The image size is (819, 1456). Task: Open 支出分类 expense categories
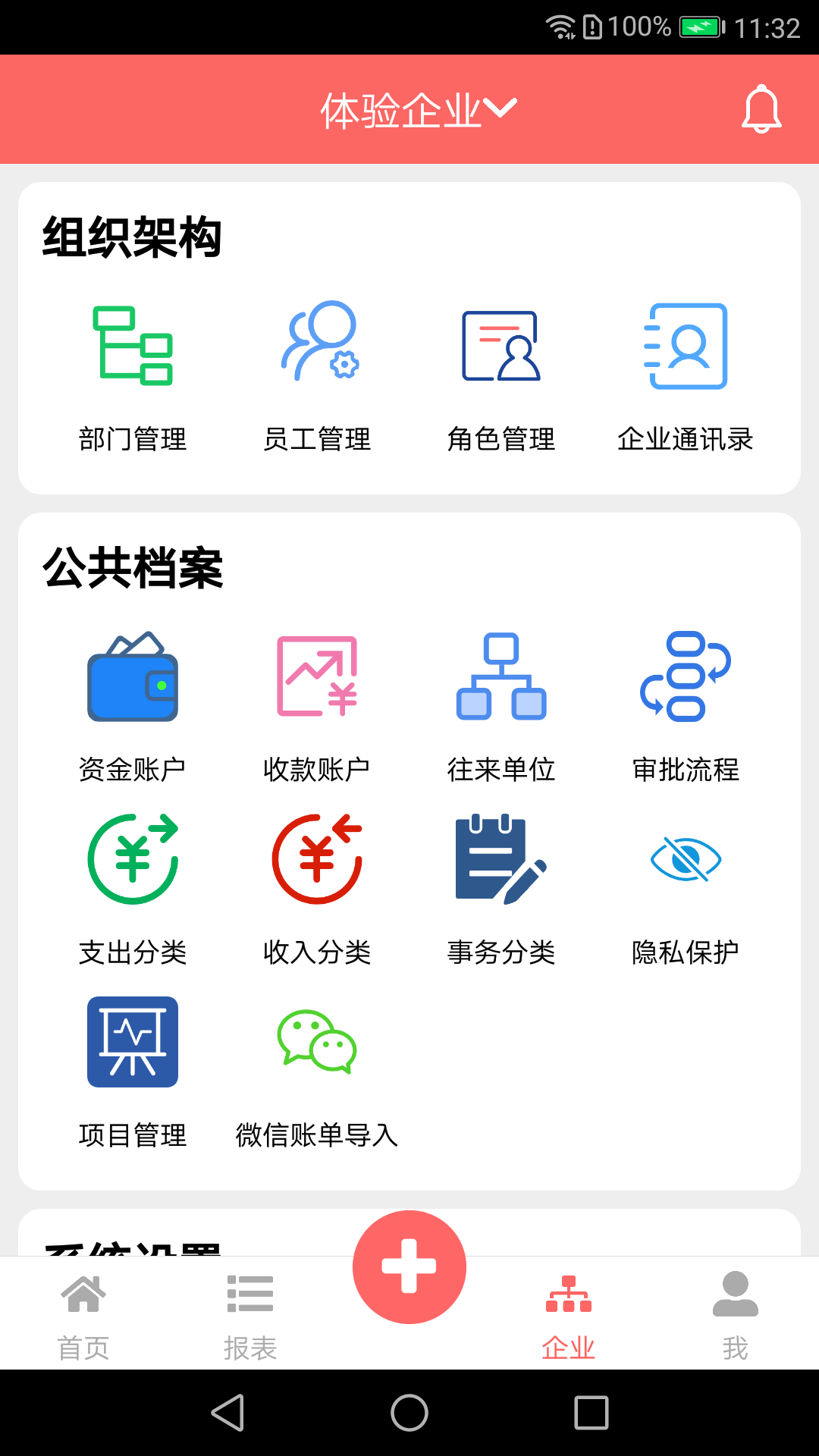click(133, 889)
